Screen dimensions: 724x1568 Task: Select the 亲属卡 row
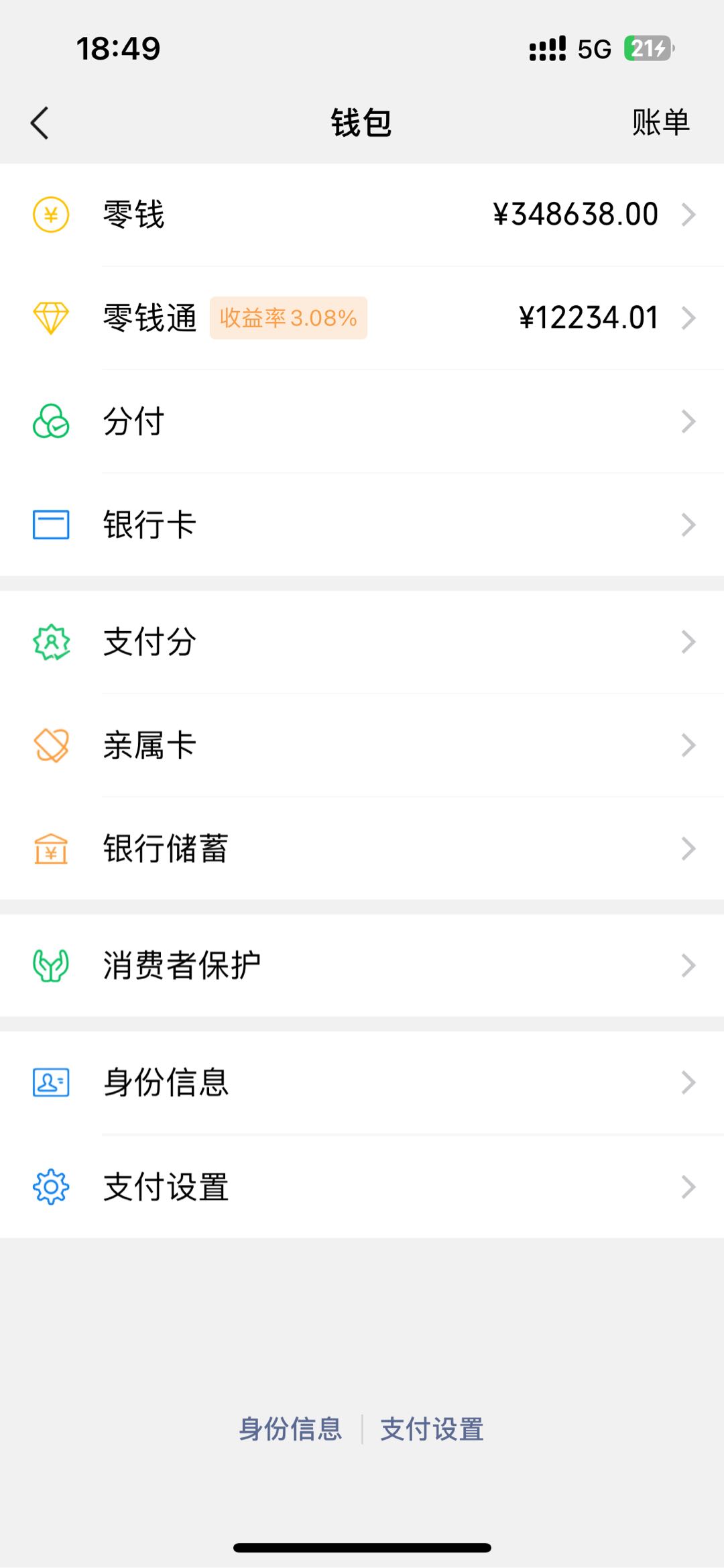click(x=362, y=745)
